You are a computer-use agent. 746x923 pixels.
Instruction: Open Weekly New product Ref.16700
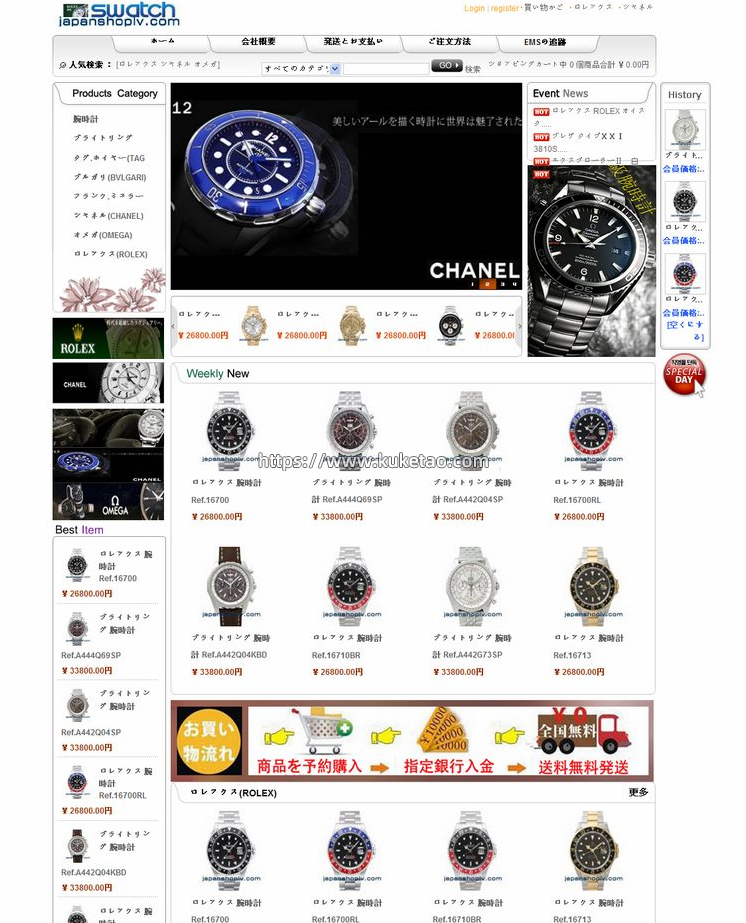pyautogui.click(x=231, y=432)
